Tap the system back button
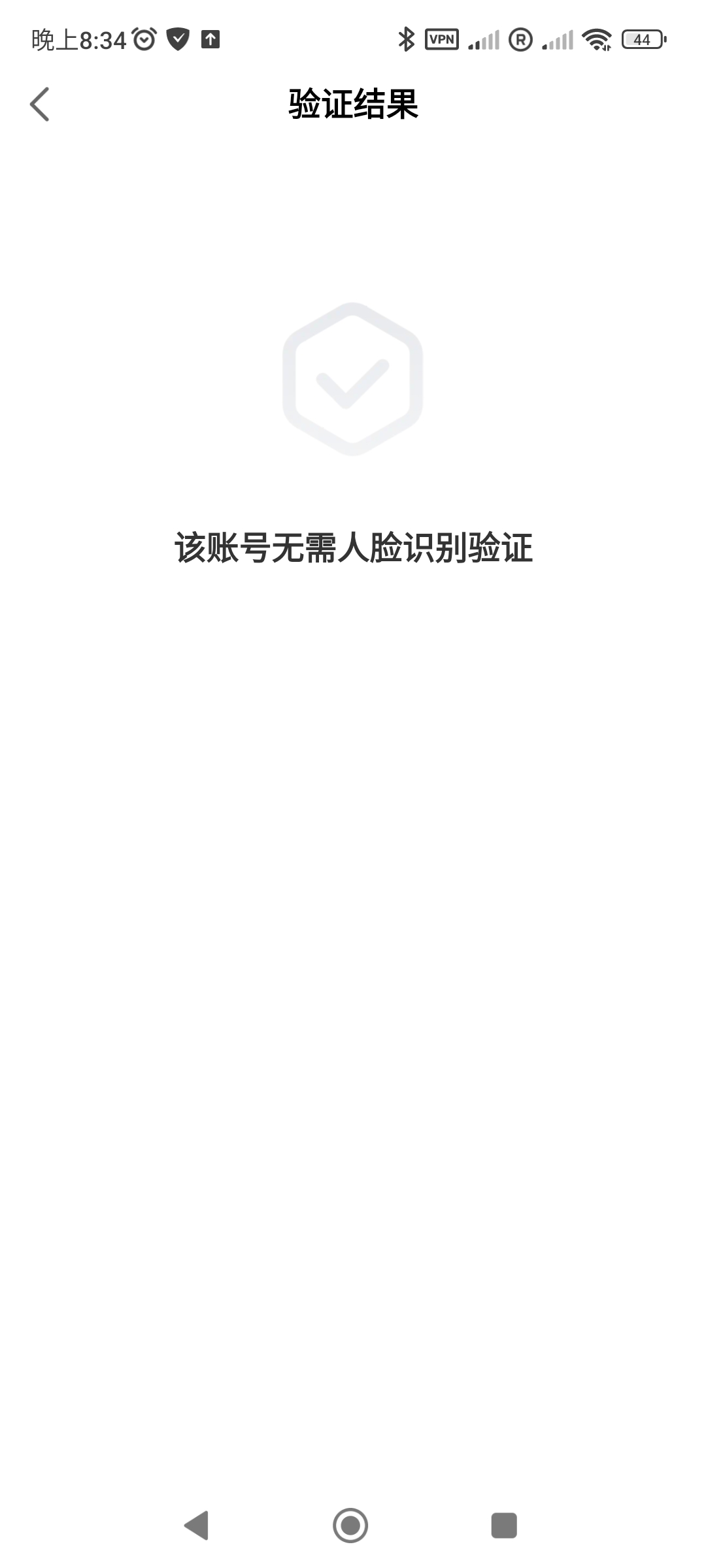706x1568 pixels. pos(196,1526)
